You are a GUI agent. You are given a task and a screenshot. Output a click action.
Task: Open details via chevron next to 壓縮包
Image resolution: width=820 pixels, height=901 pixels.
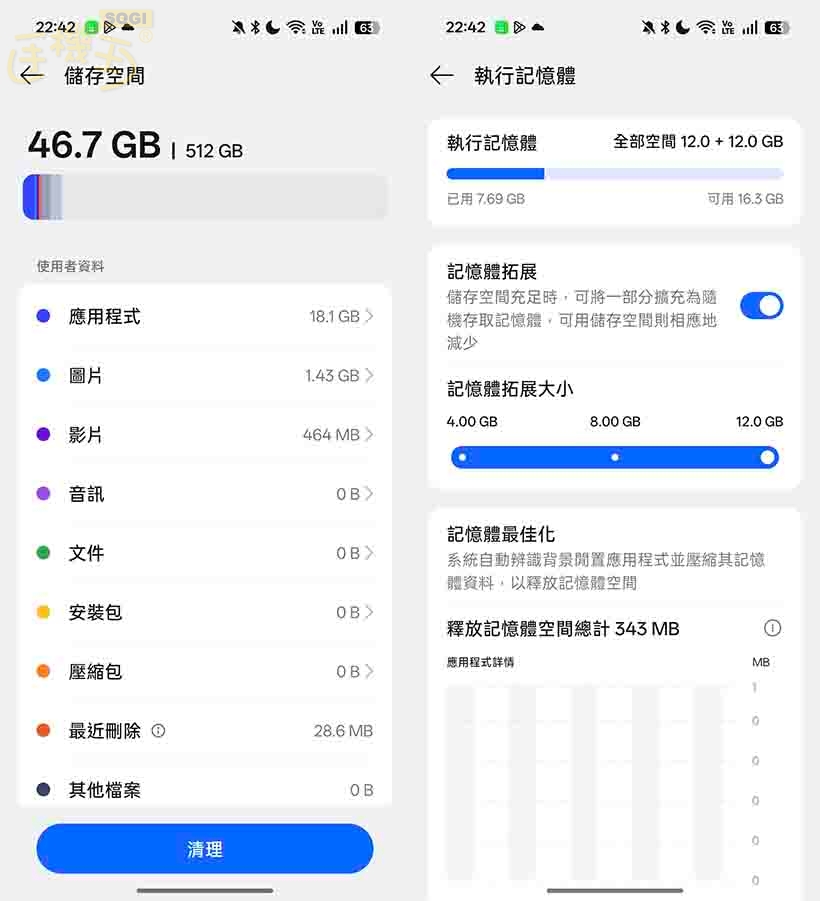click(x=371, y=671)
